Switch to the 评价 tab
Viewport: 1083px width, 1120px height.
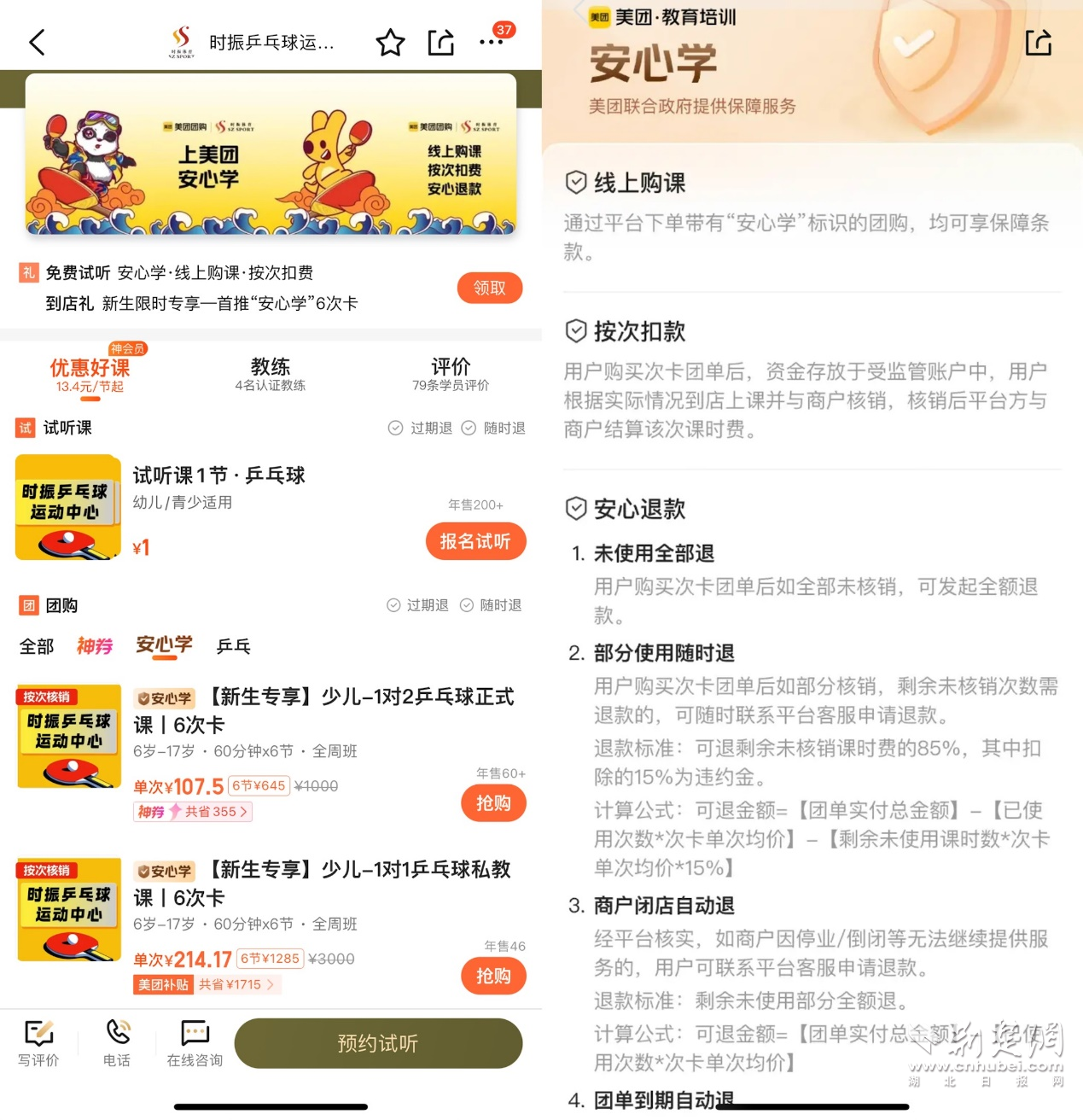pyautogui.click(x=451, y=374)
